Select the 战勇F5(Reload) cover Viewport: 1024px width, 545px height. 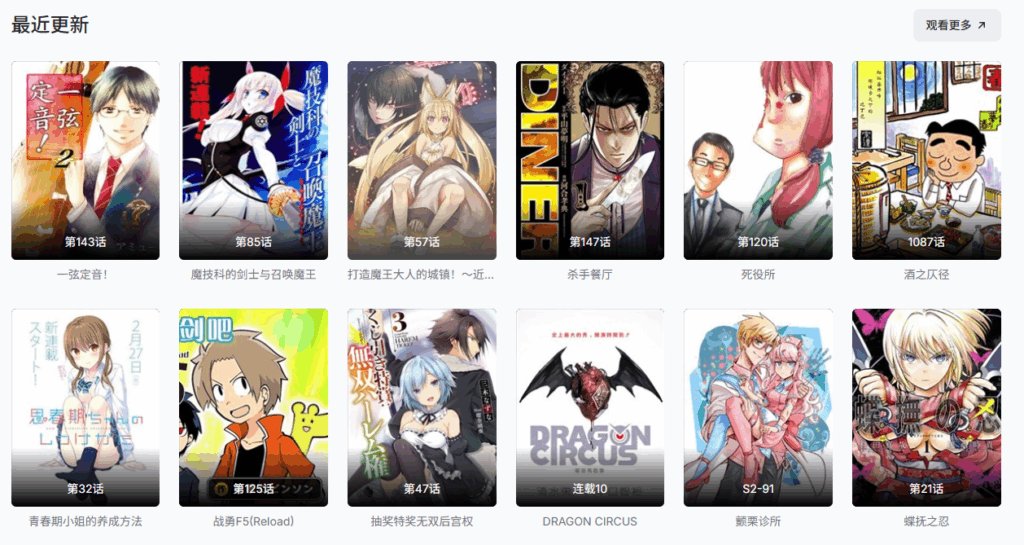pyautogui.click(x=253, y=407)
